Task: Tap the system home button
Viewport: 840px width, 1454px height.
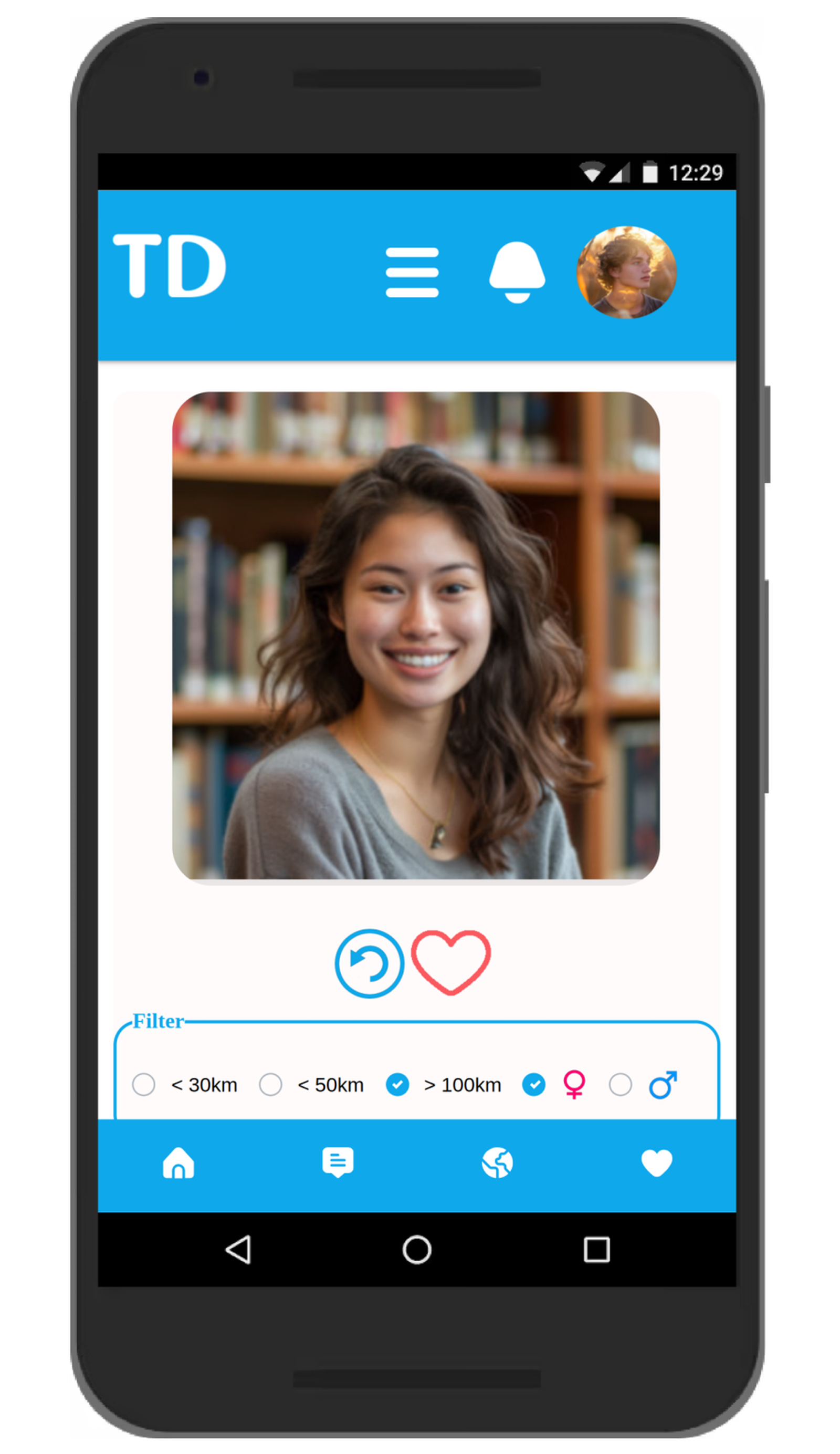Action: [417, 1250]
